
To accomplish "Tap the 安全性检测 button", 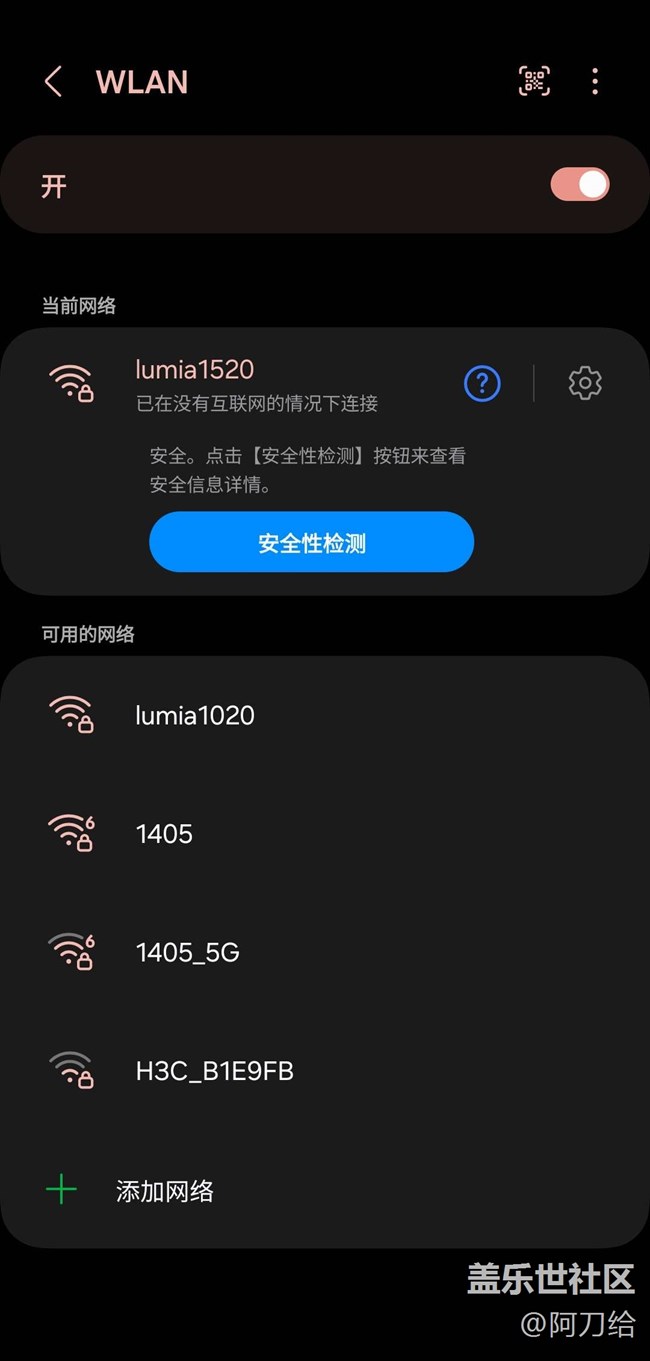I will [x=311, y=543].
